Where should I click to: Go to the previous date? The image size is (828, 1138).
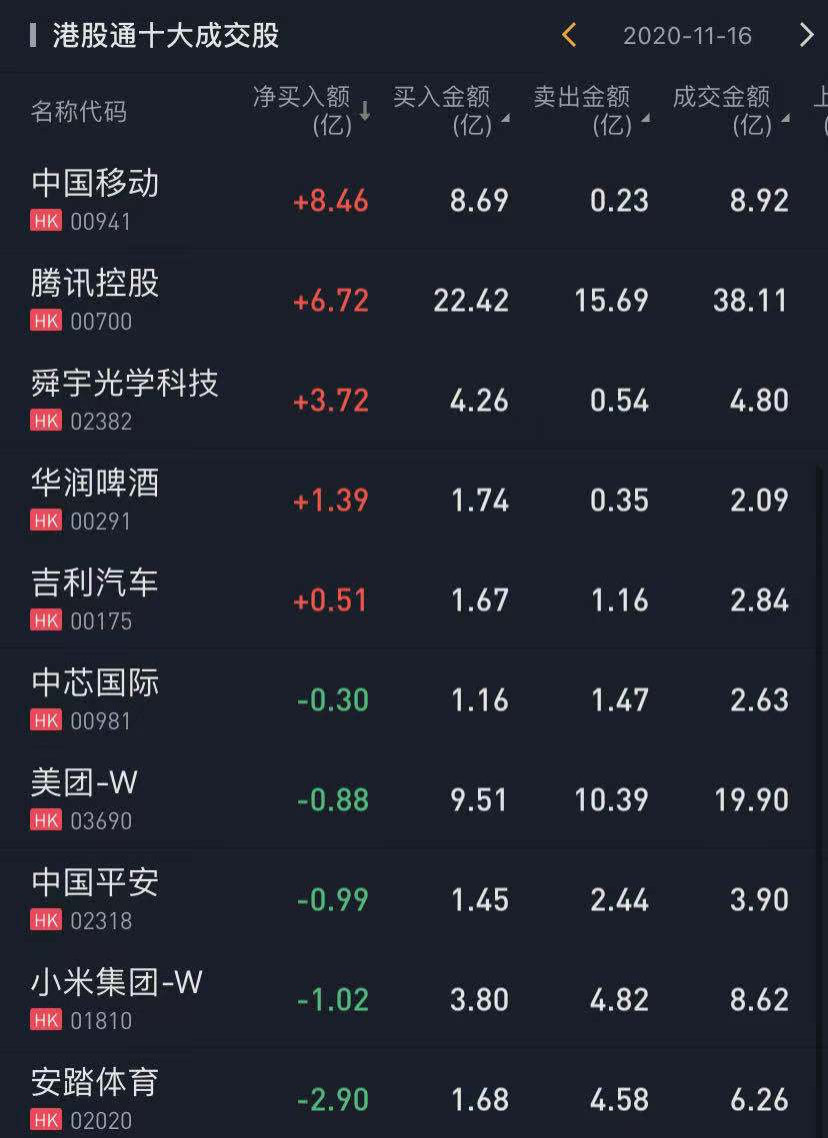point(569,36)
